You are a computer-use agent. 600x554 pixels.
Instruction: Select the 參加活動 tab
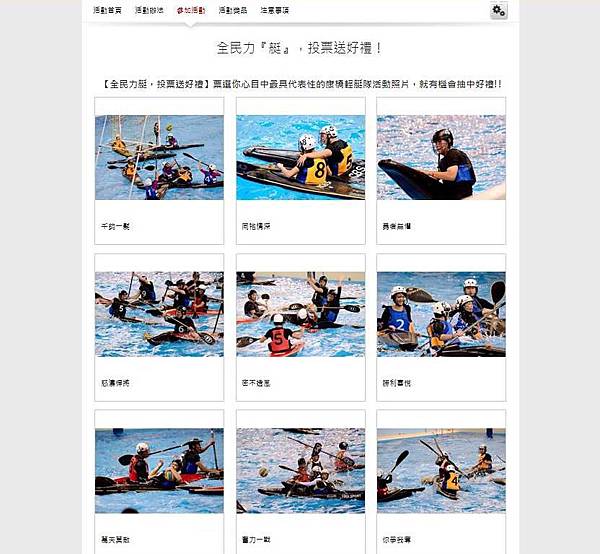(190, 10)
